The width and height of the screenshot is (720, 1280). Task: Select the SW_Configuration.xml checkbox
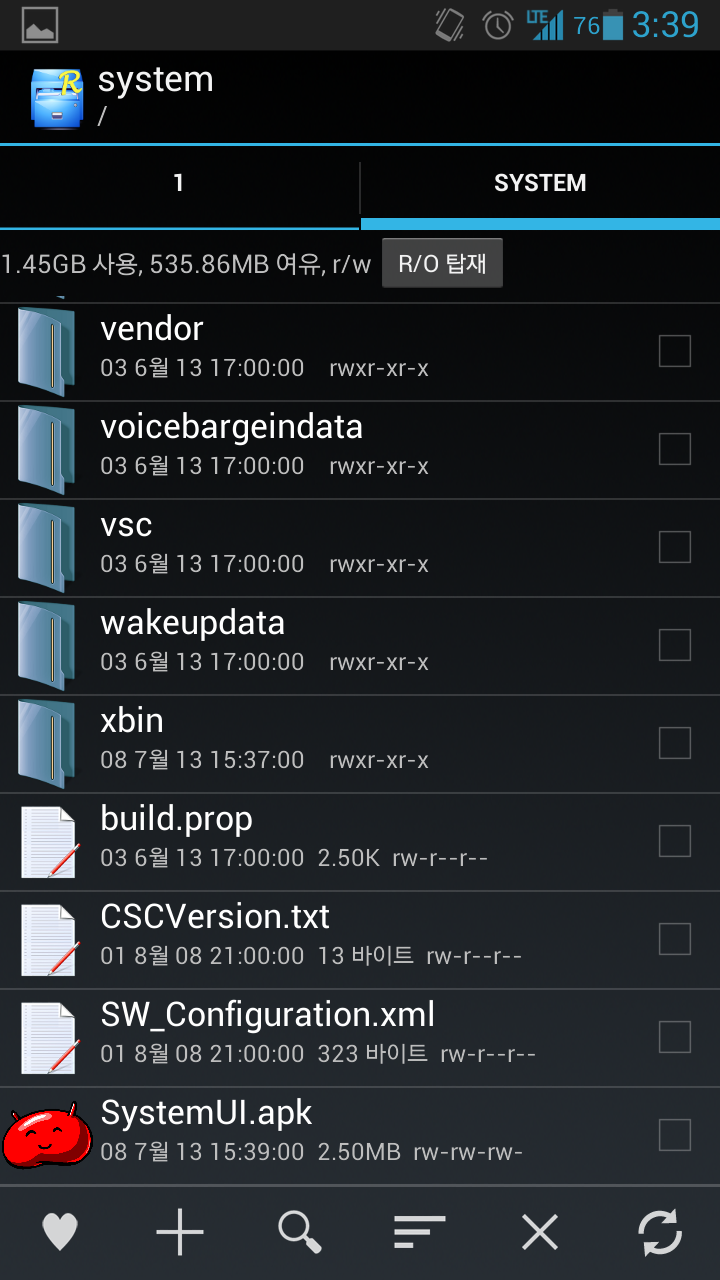[674, 1037]
